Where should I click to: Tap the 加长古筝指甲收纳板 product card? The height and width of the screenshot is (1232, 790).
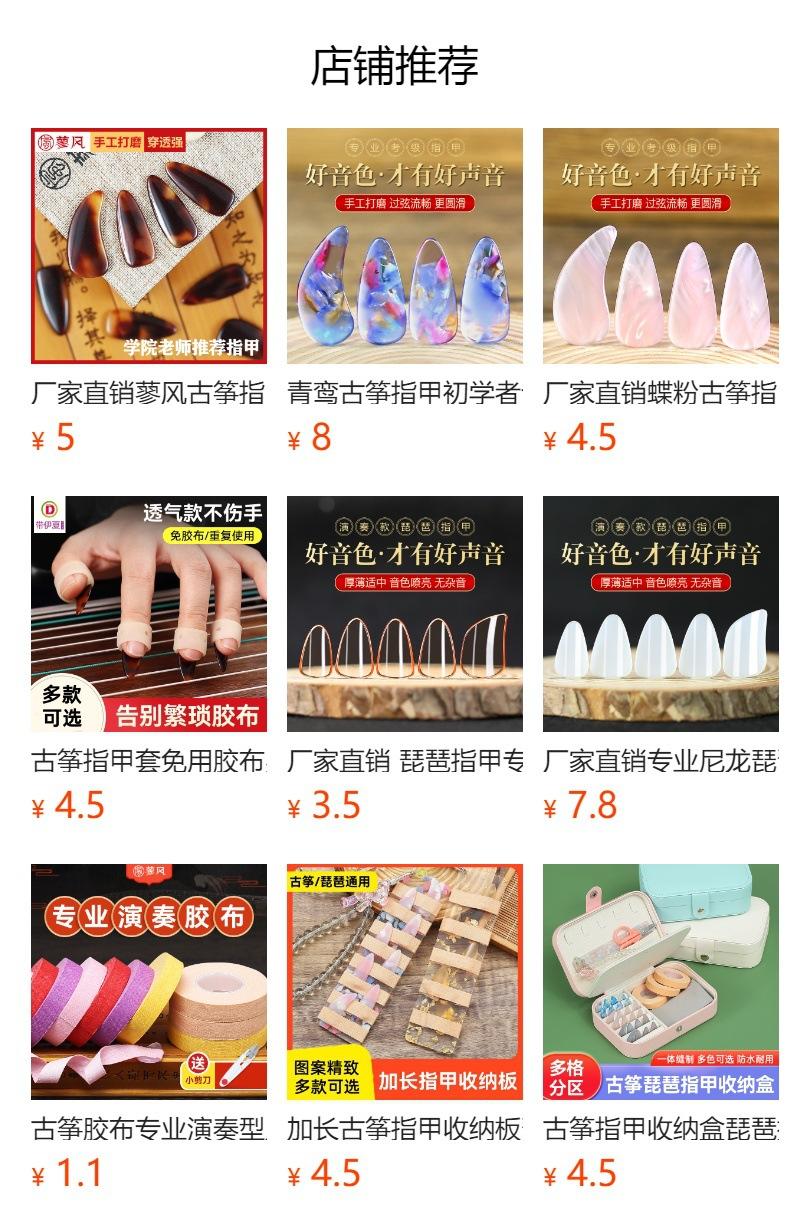[x=405, y=1027]
